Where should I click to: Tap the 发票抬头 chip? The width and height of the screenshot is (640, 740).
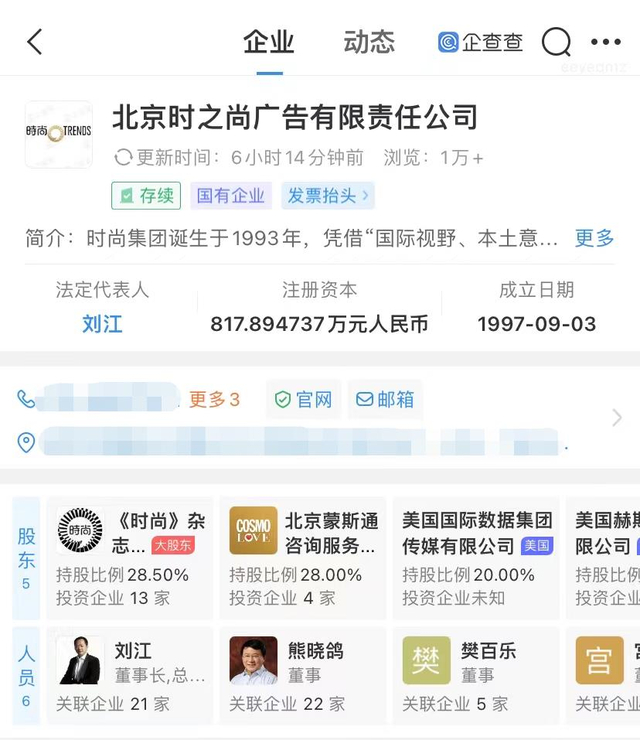pyautogui.click(x=328, y=195)
